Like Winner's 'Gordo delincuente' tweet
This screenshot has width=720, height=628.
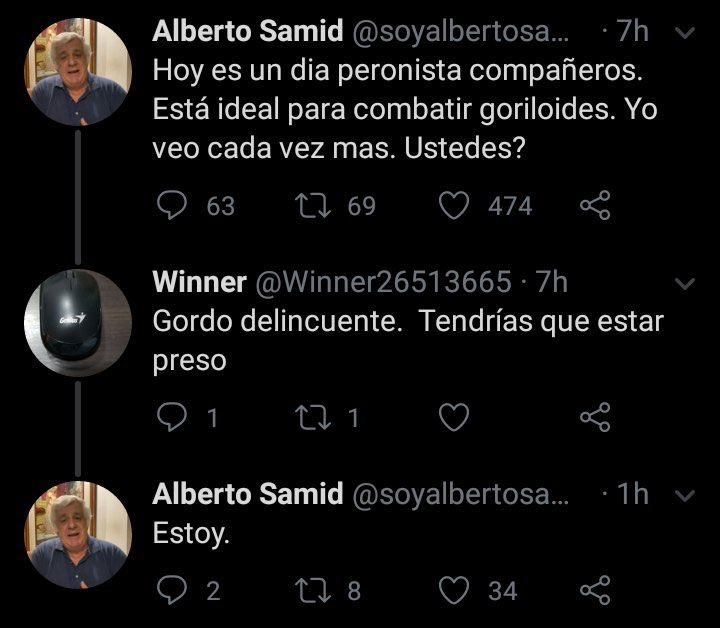(456, 418)
